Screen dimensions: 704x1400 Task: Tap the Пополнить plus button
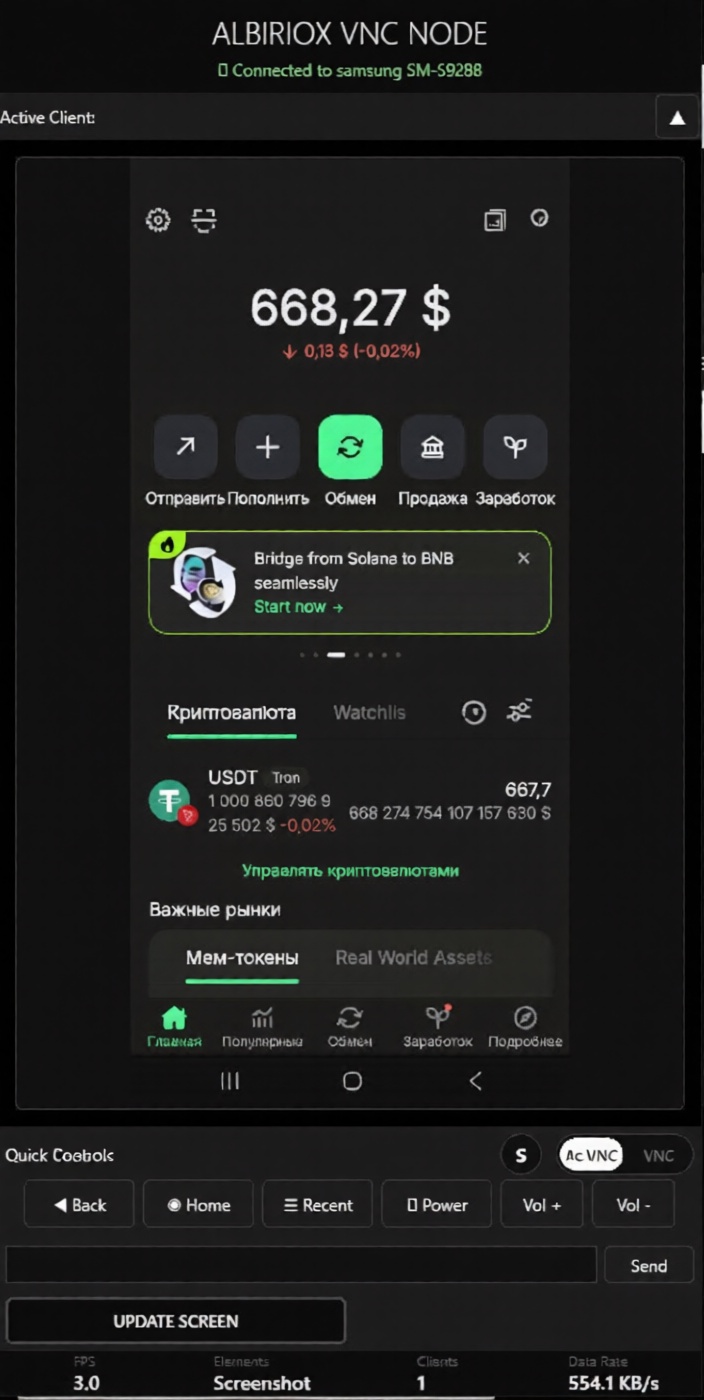tap(267, 447)
